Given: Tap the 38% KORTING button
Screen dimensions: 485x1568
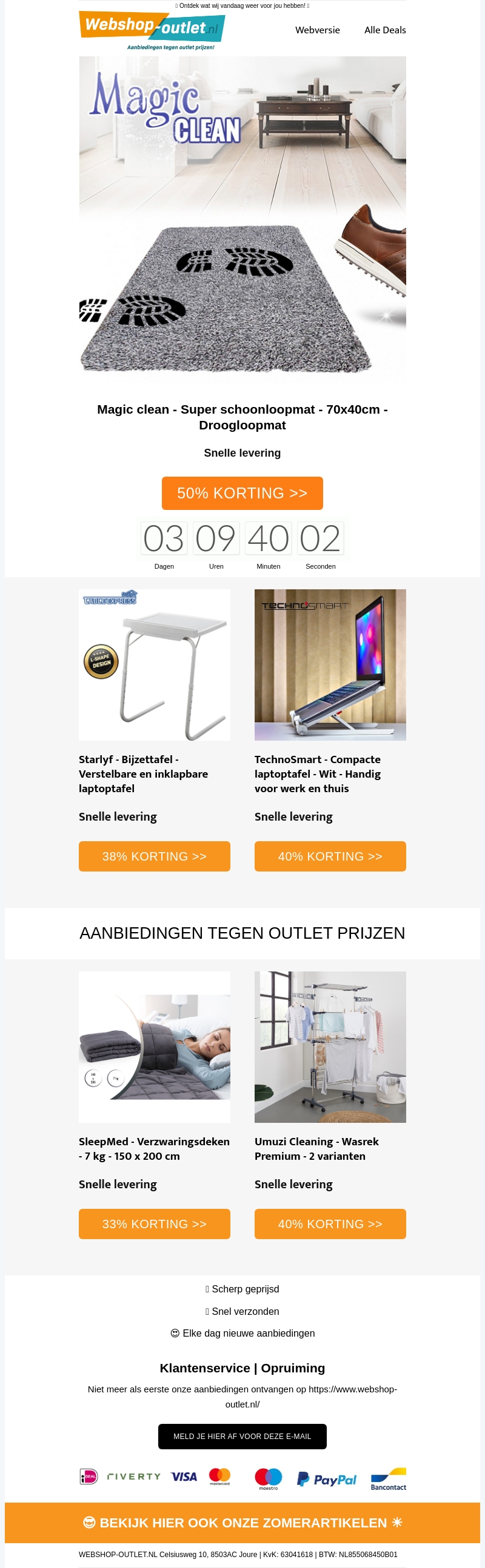Looking at the screenshot, I should pyautogui.click(x=154, y=856).
